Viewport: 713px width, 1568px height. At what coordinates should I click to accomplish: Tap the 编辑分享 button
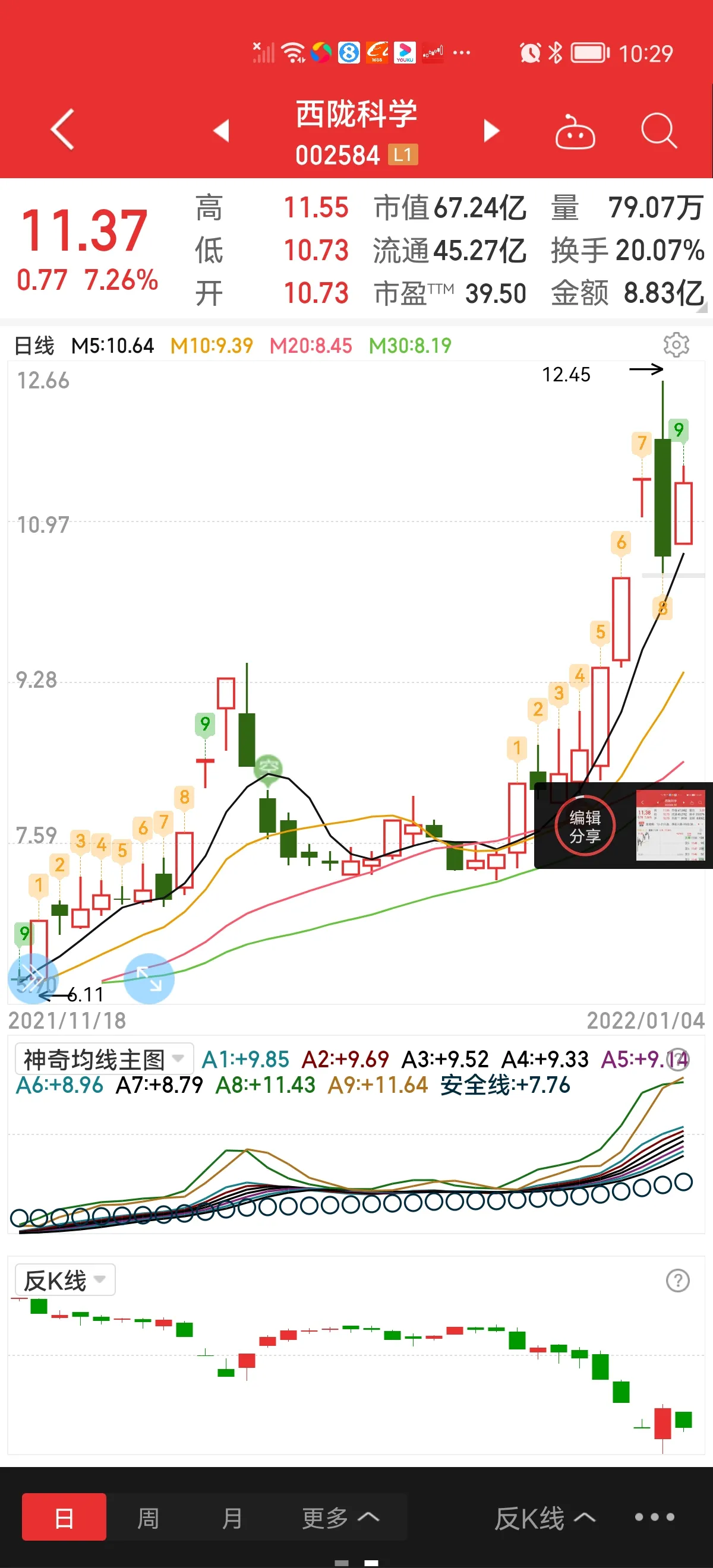point(585,826)
